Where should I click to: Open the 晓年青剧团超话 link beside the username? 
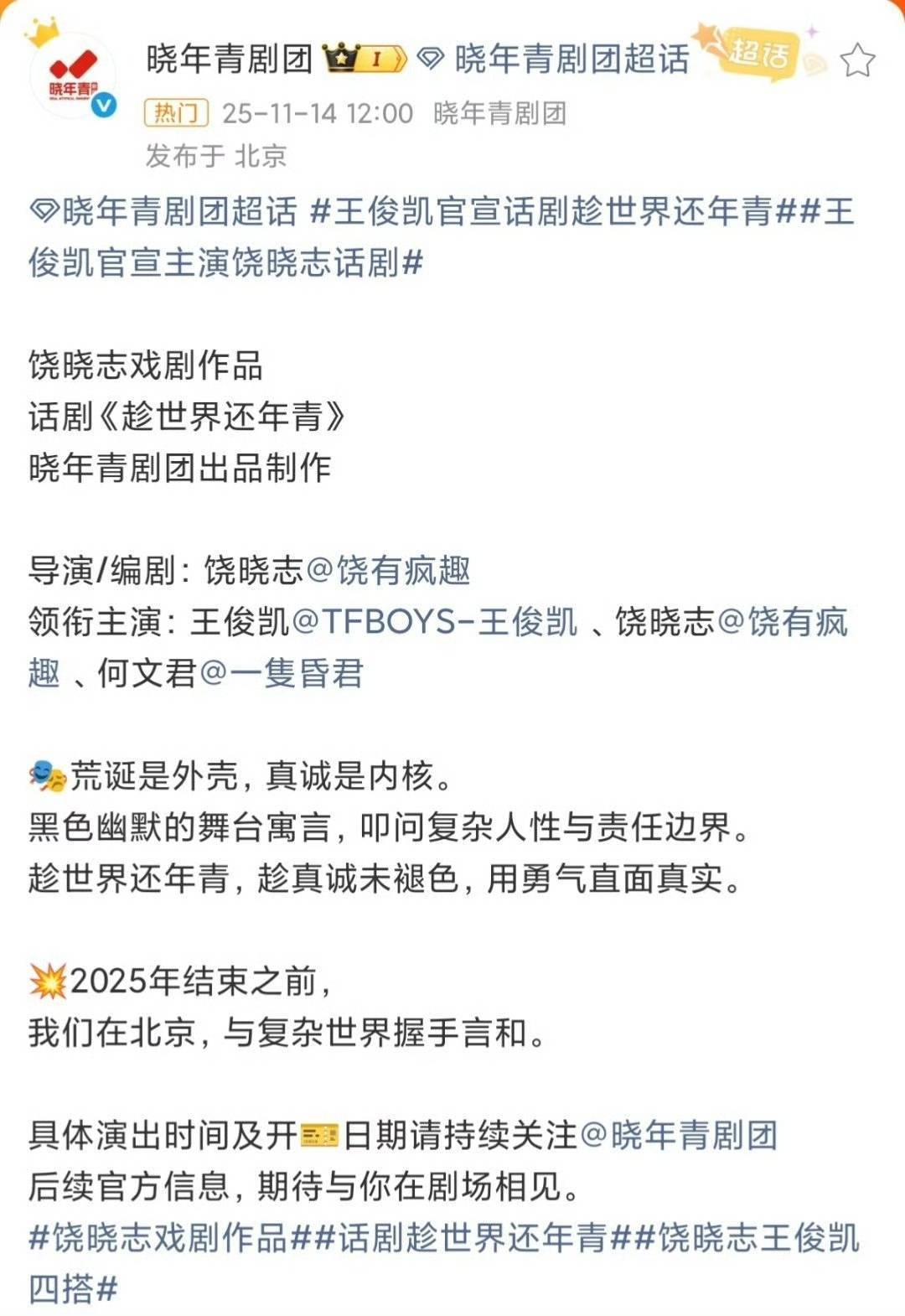coord(554,60)
